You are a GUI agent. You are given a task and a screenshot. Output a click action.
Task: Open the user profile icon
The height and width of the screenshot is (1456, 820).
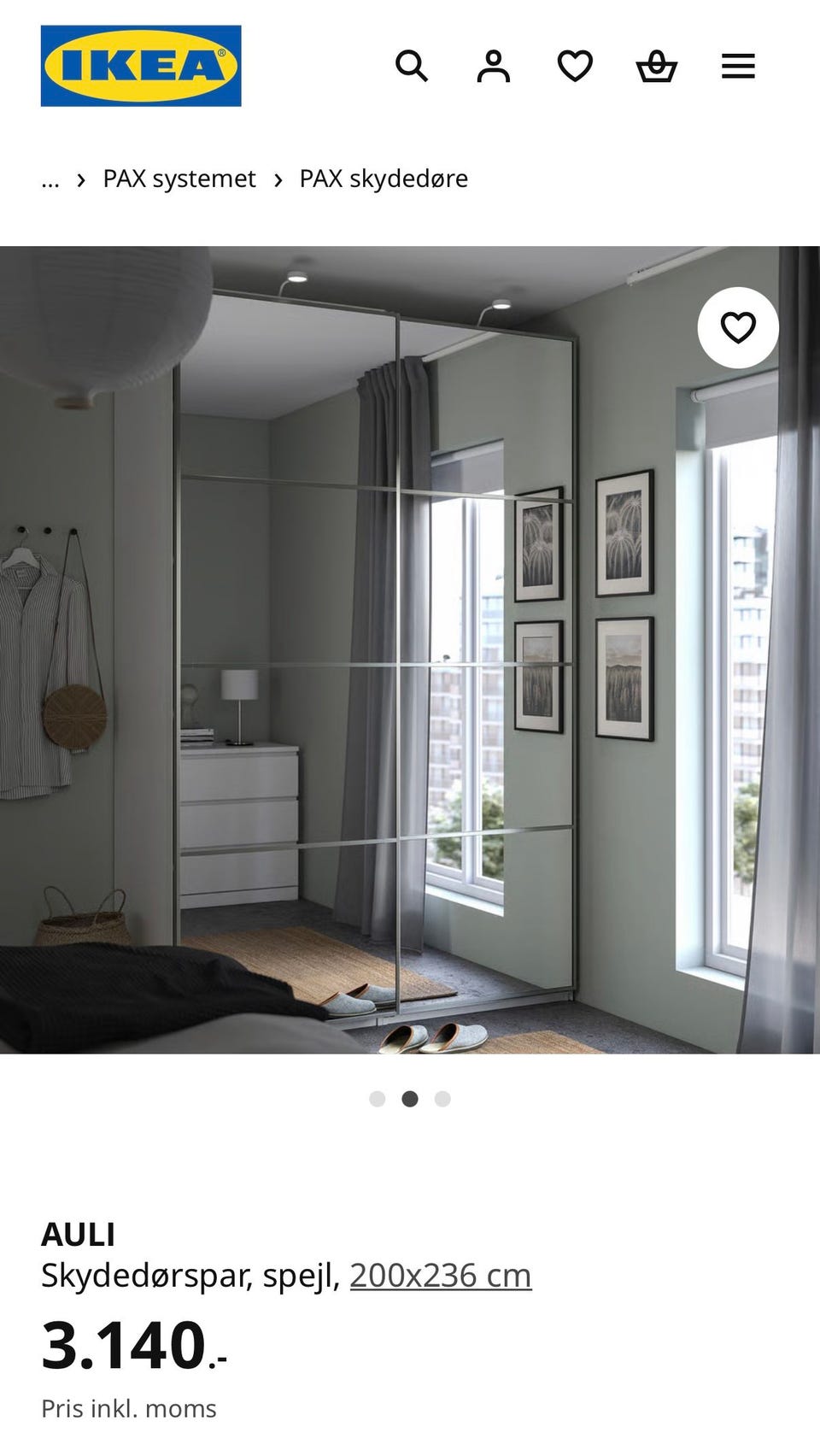click(494, 66)
